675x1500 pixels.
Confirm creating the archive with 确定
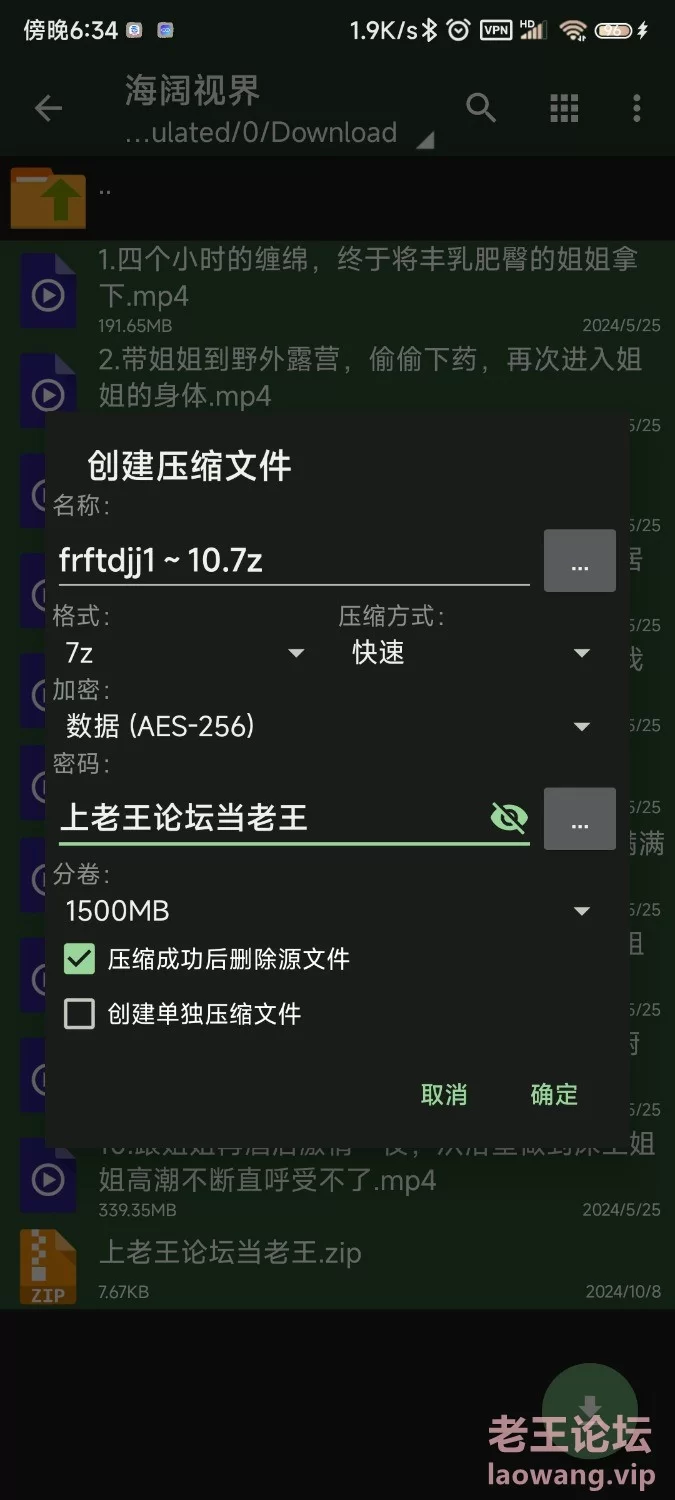(x=554, y=1094)
